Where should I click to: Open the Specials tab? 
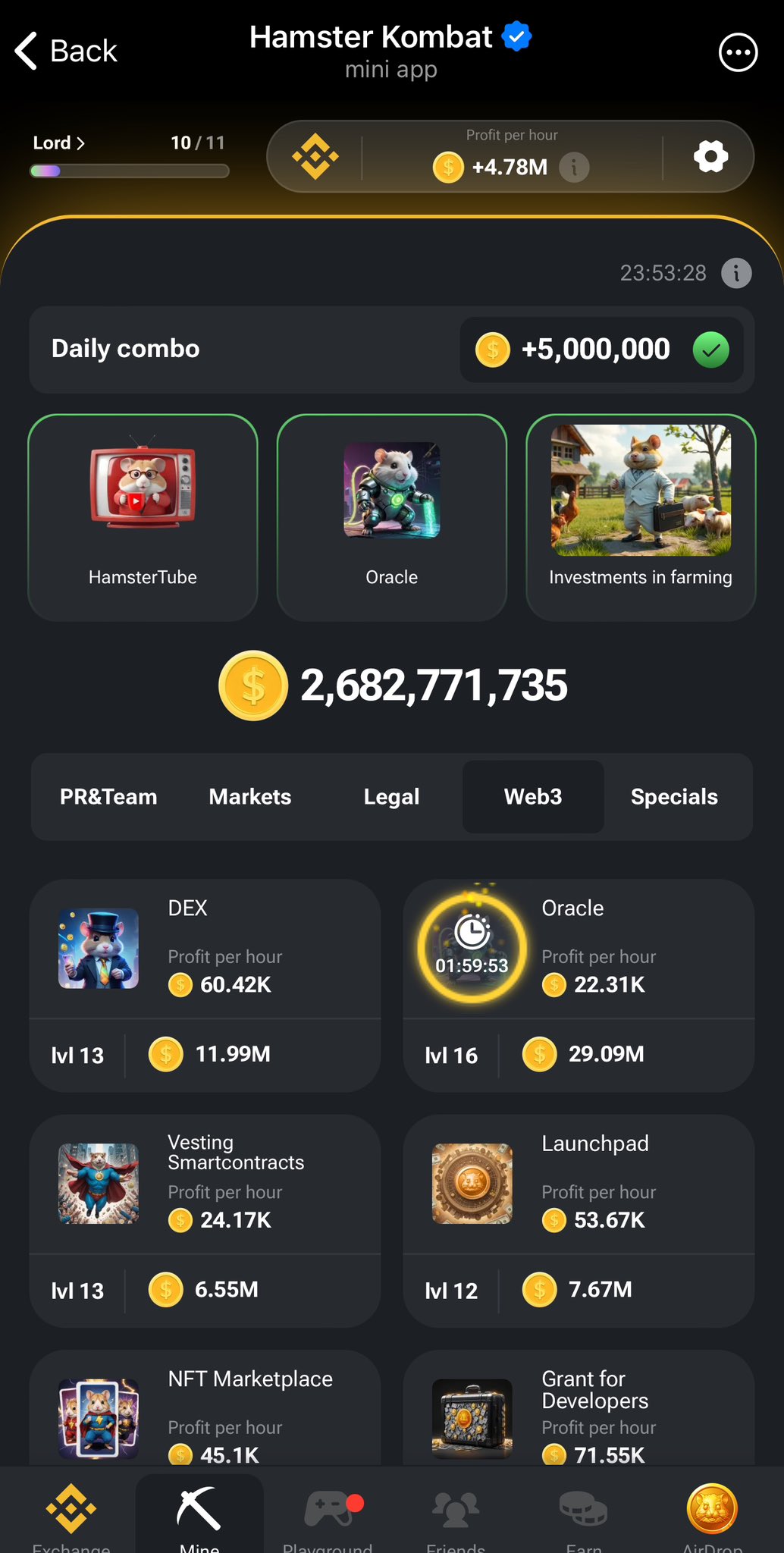click(x=674, y=797)
